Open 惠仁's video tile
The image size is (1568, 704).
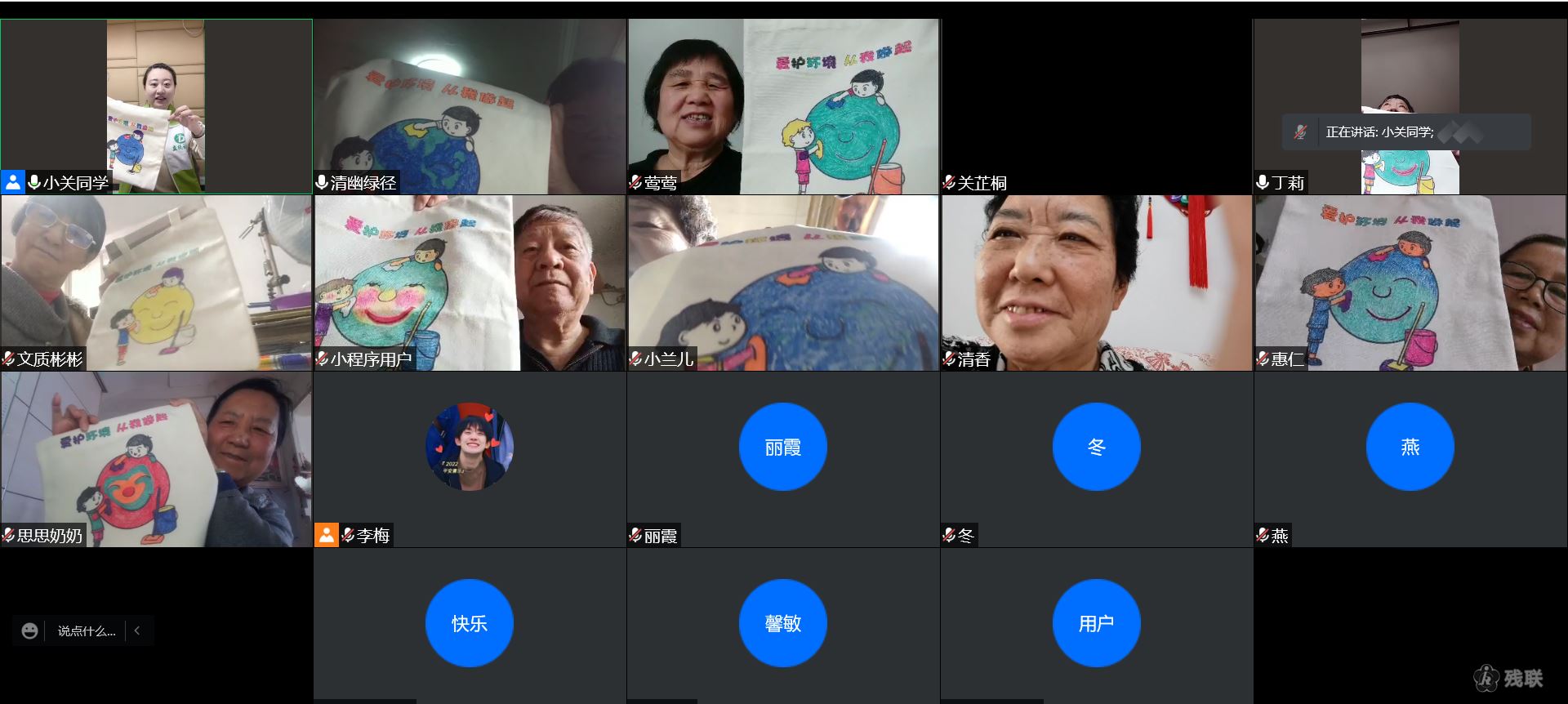click(1410, 283)
